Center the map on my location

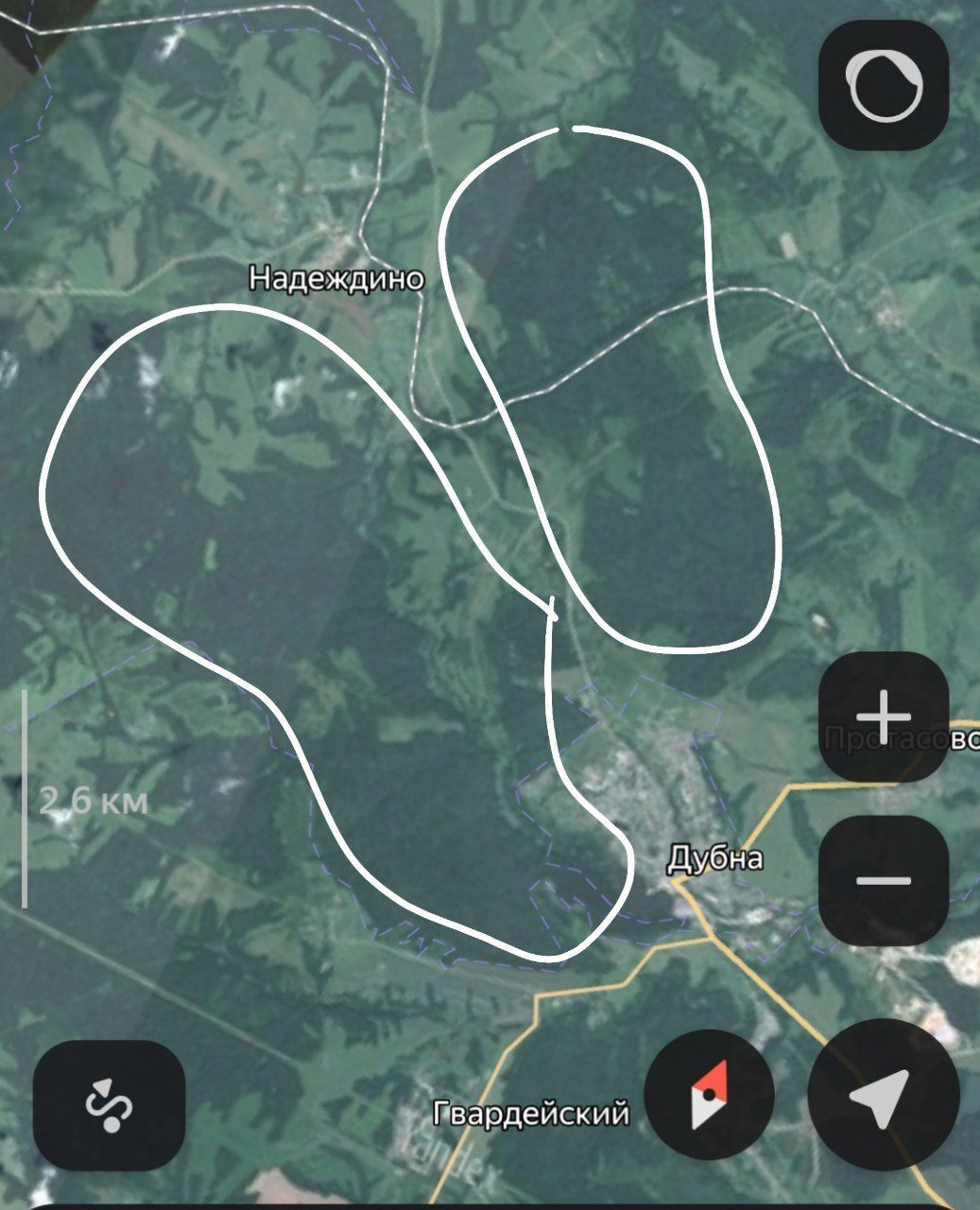883,1095
